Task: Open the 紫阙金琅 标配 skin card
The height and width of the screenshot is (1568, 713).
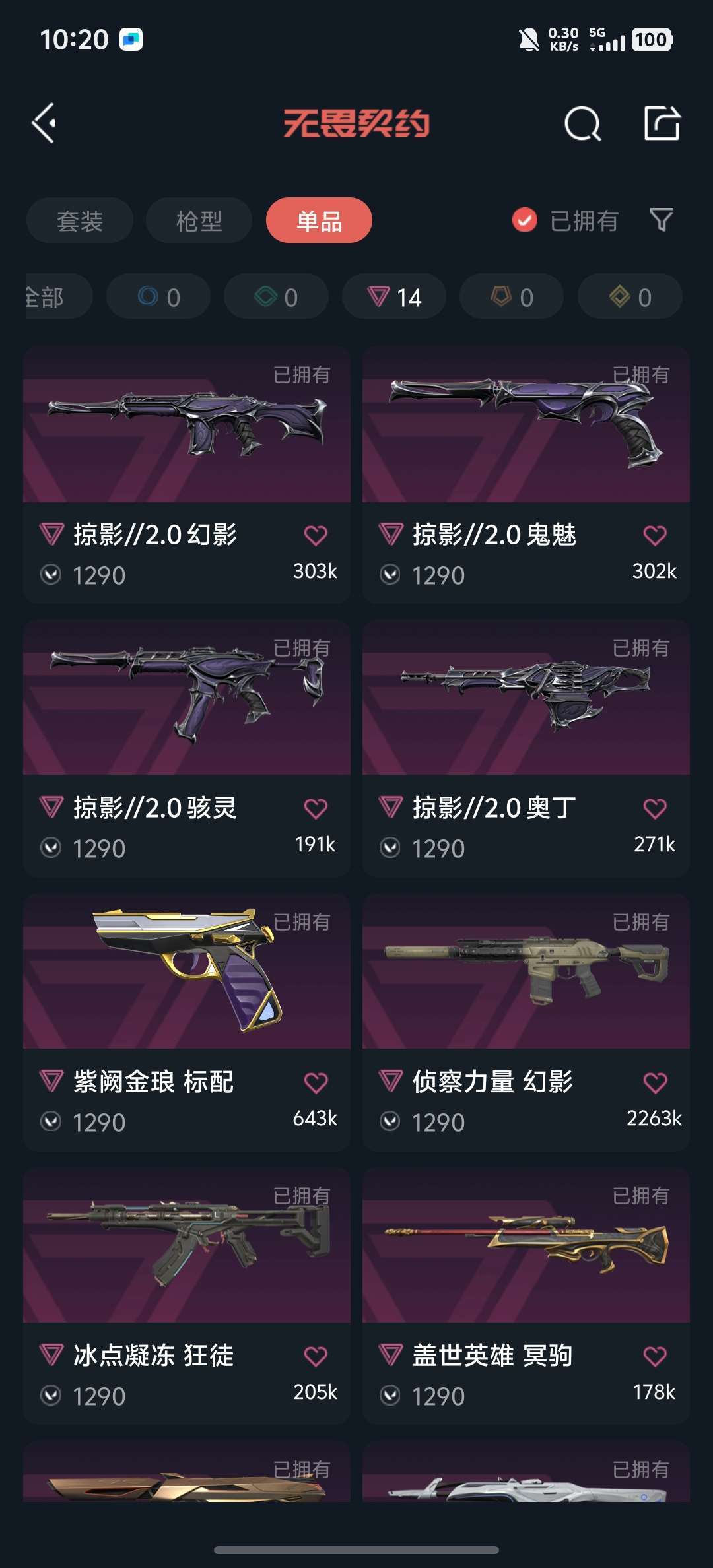Action: point(187,1022)
